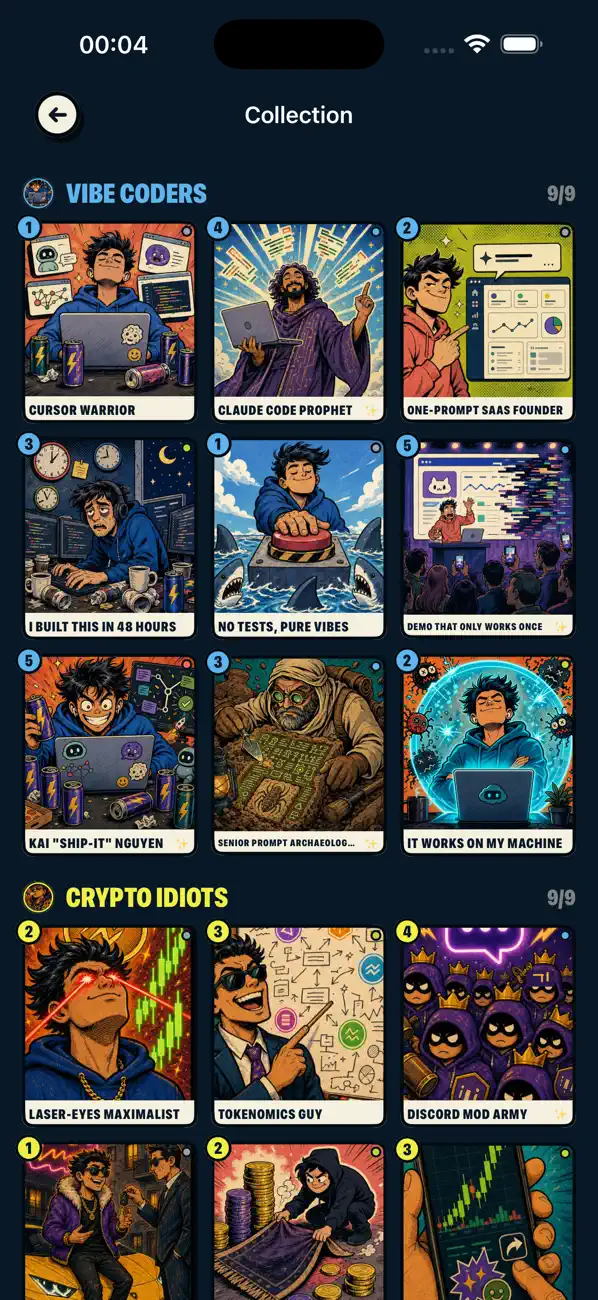
Task: Open the Claude Code Prophet card
Action: (x=299, y=322)
